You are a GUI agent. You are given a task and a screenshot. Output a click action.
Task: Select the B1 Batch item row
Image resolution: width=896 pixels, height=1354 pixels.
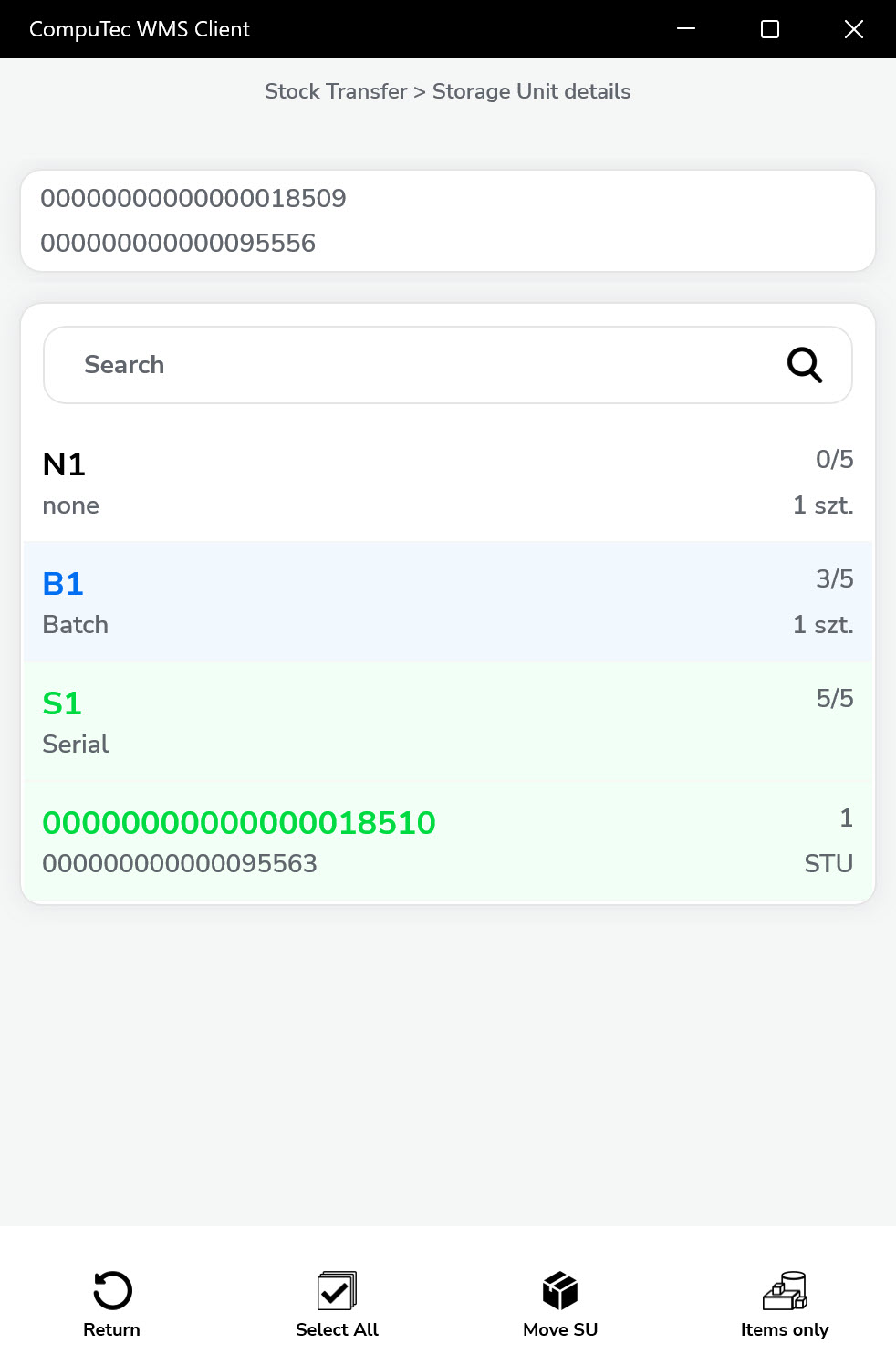[447, 602]
